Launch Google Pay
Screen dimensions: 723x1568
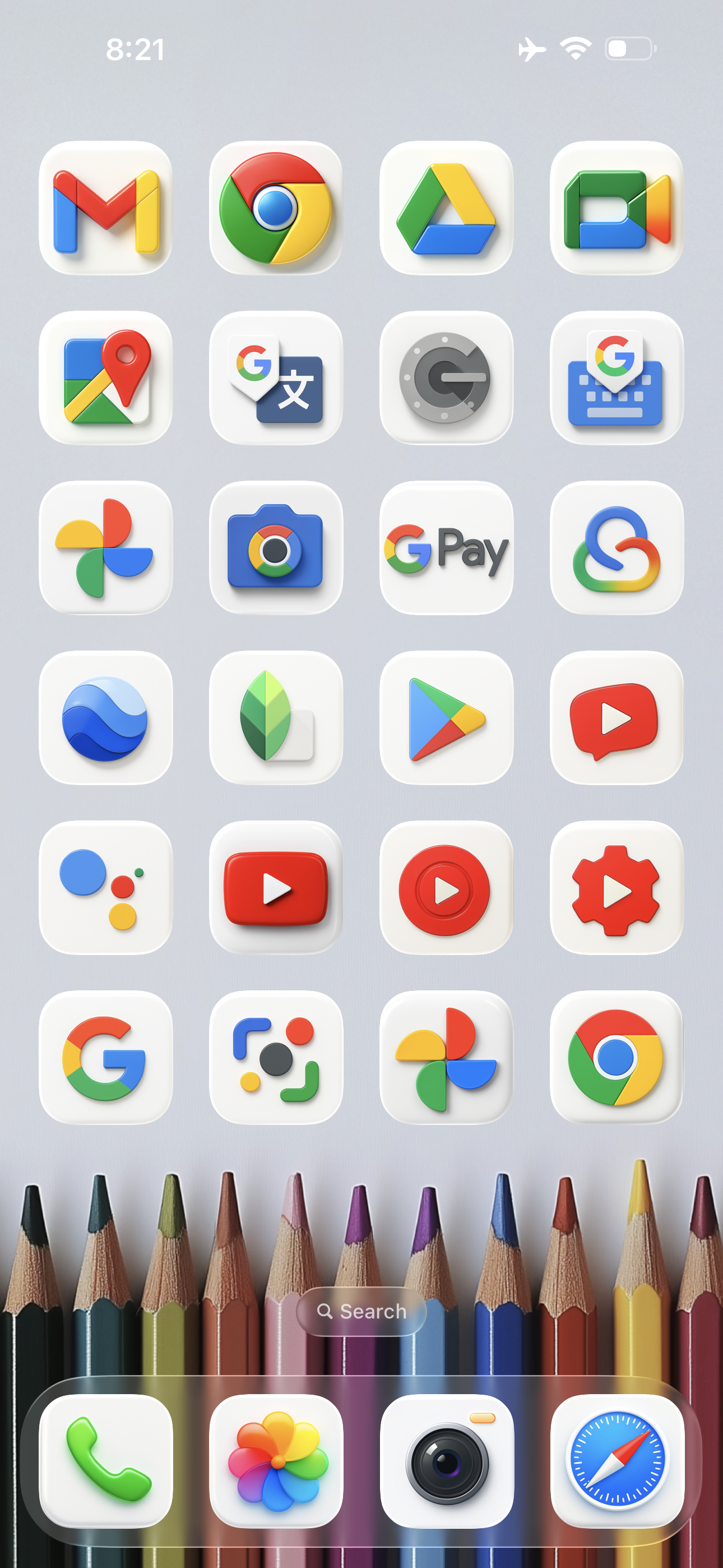(x=446, y=548)
